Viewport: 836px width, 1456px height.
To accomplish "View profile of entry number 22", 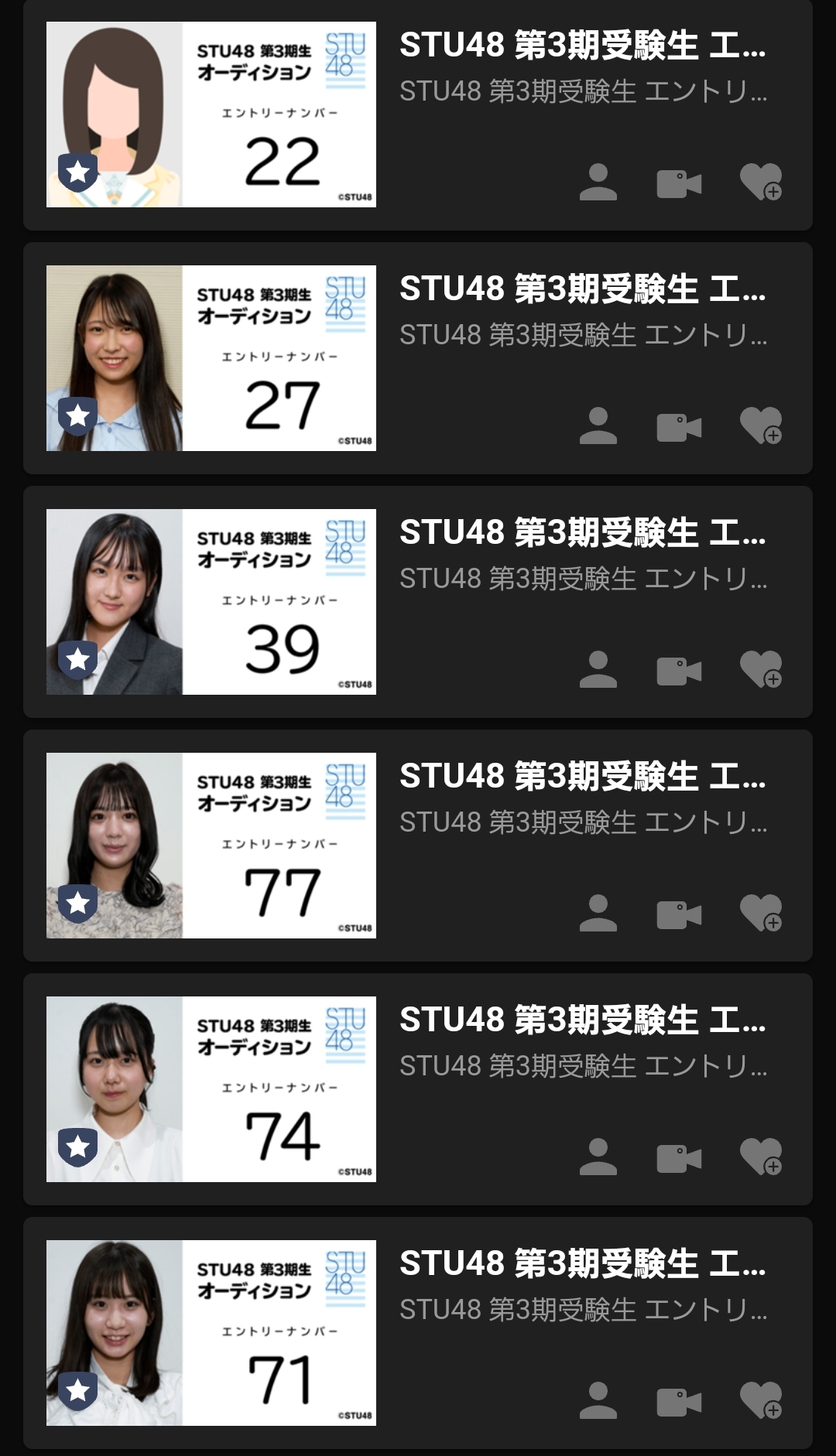I will 598,183.
